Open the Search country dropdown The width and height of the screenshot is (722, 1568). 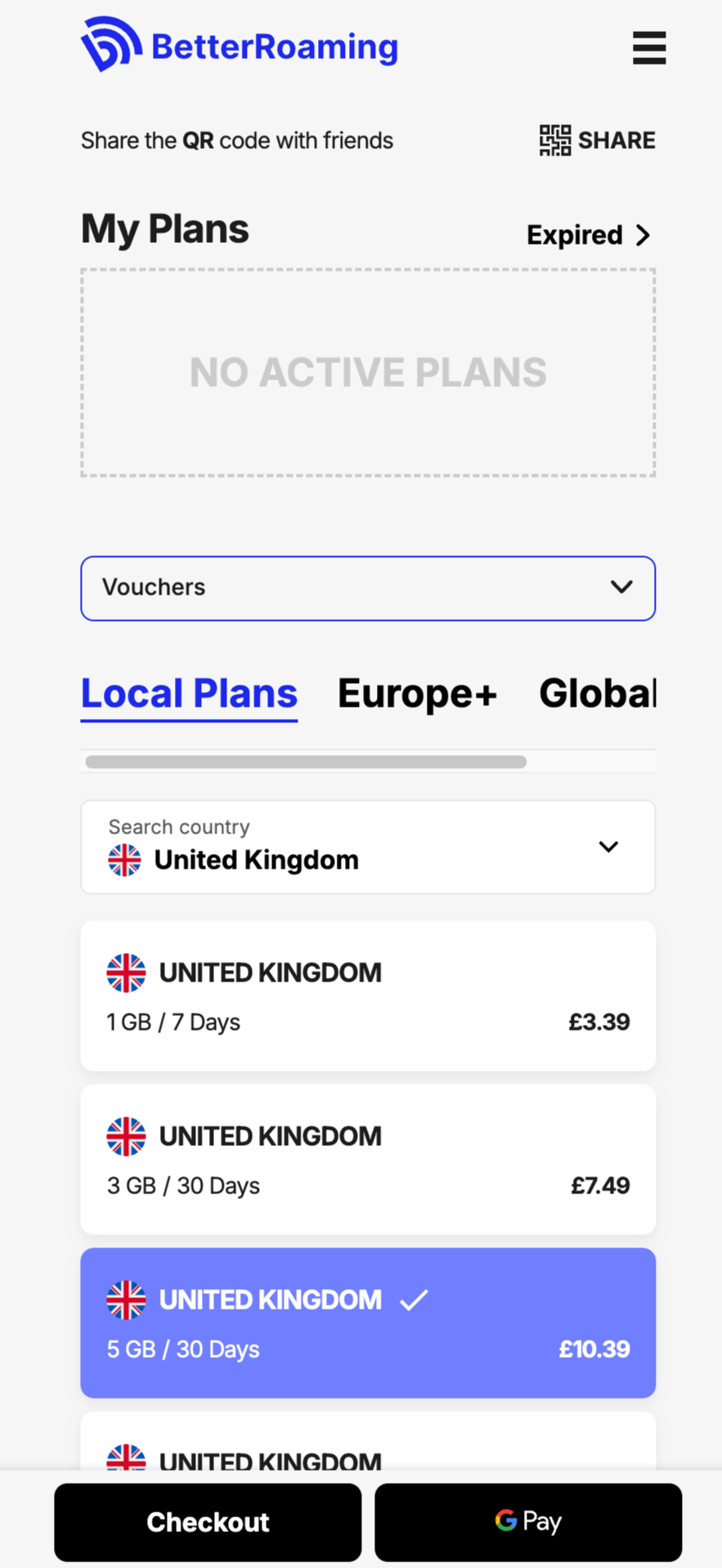pos(368,847)
